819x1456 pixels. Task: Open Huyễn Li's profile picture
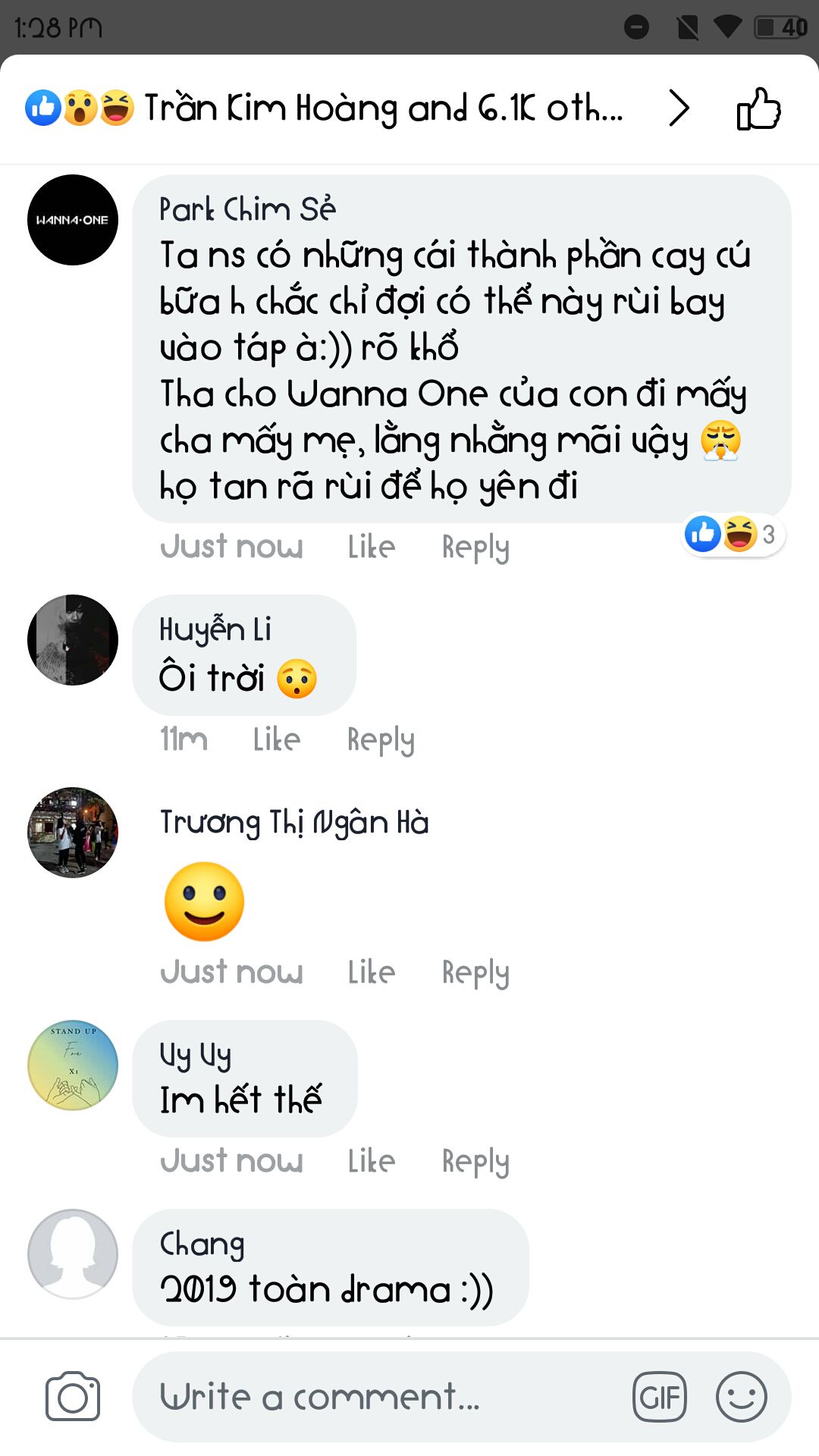click(x=73, y=640)
